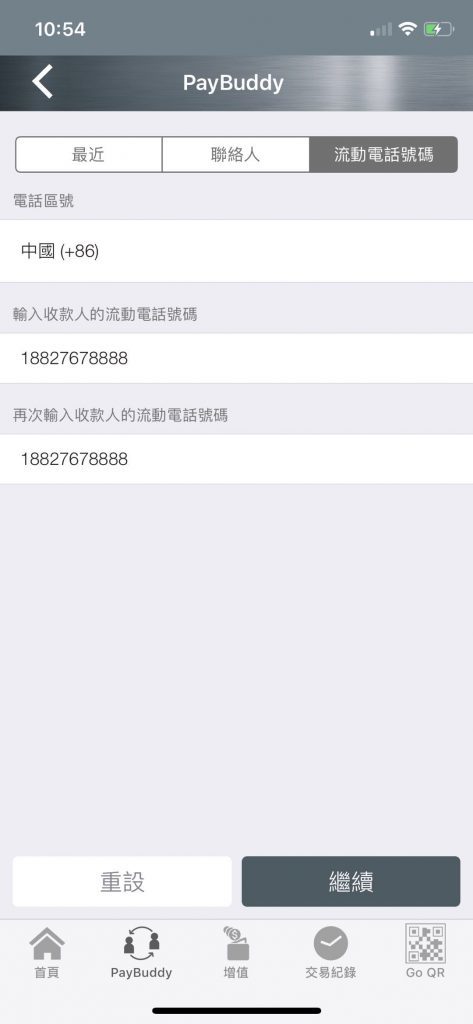Open the 中國 (+86) area code picker
The image size is (473, 1024).
tap(236, 251)
